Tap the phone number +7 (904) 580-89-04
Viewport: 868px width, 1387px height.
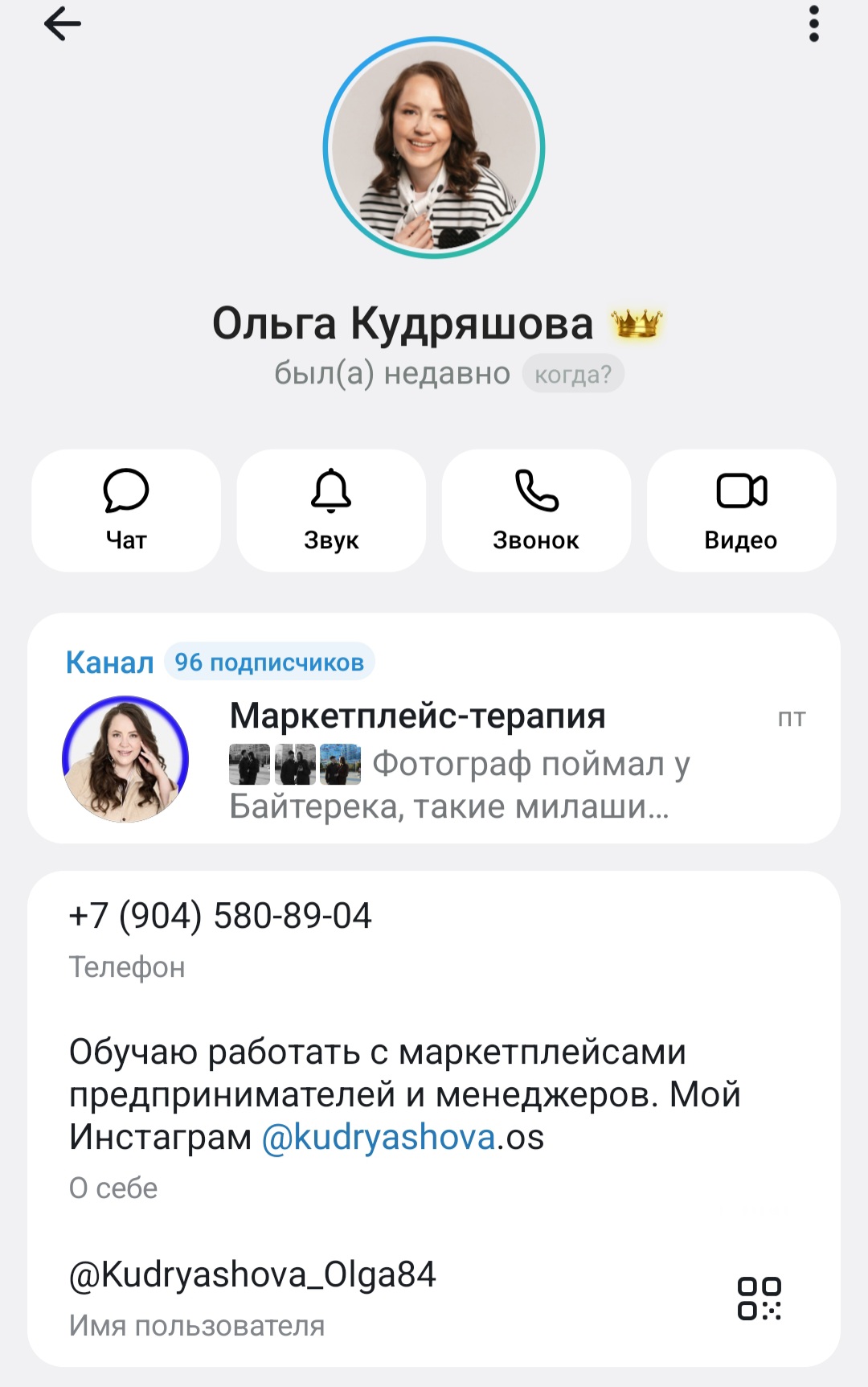(x=220, y=916)
